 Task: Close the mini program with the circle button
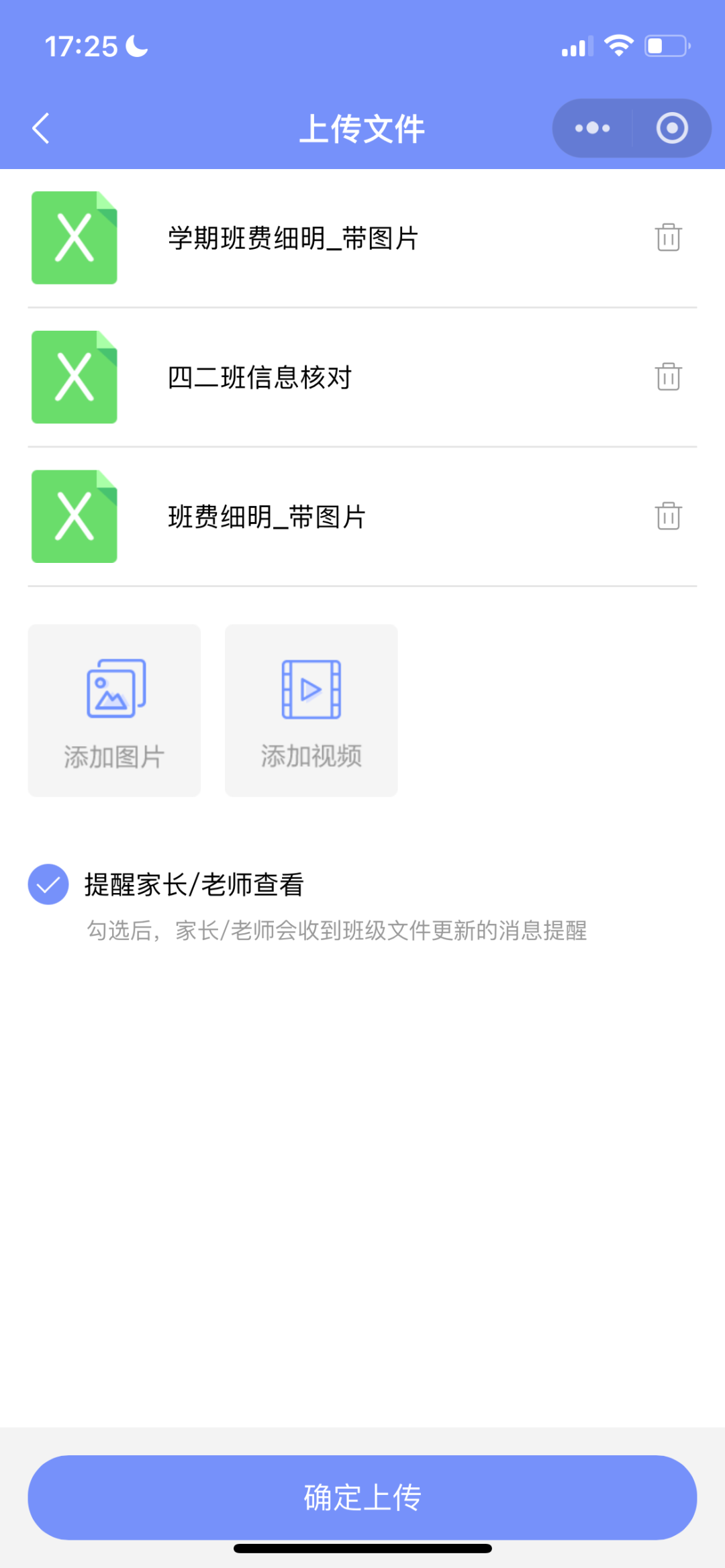click(672, 128)
